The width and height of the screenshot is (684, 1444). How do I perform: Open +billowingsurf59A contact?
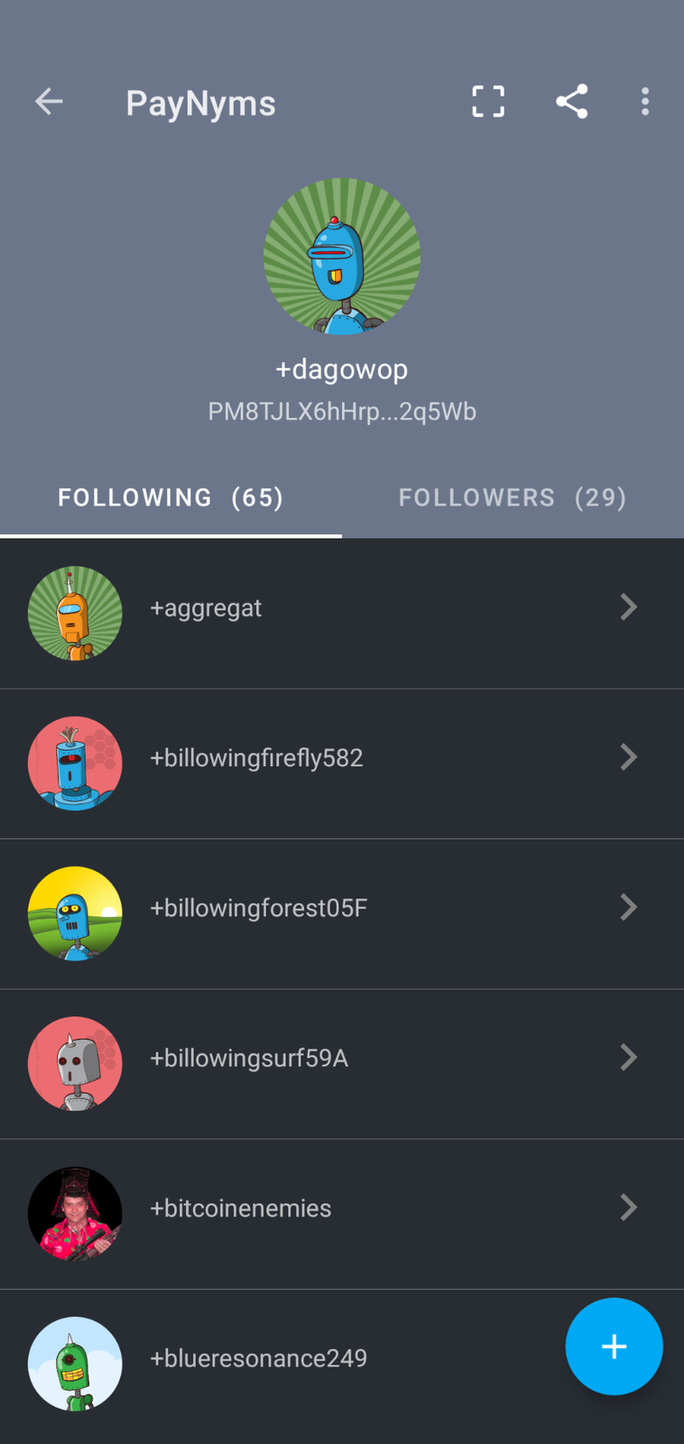pyautogui.click(x=342, y=1064)
